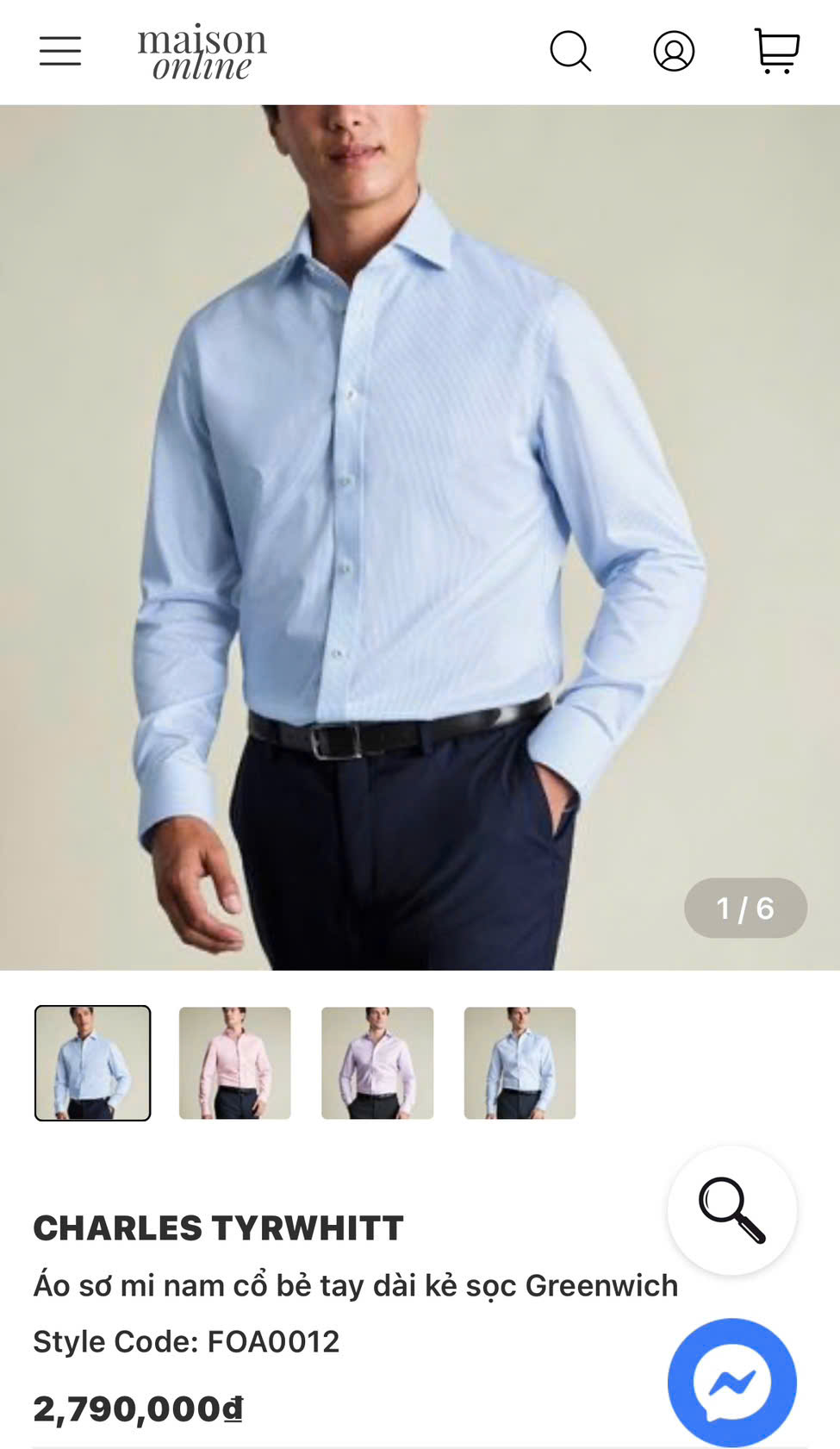
Task: Open the account profile icon
Action: pyautogui.click(x=674, y=52)
